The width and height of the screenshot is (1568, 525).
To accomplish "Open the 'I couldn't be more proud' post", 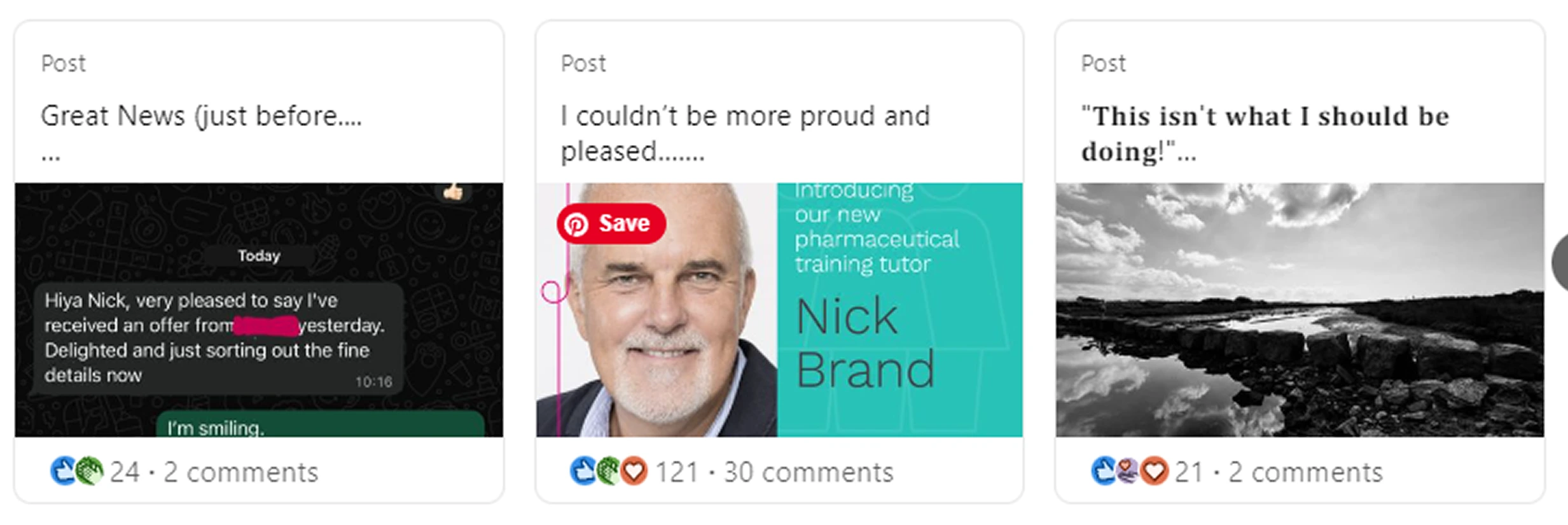I will click(744, 133).
